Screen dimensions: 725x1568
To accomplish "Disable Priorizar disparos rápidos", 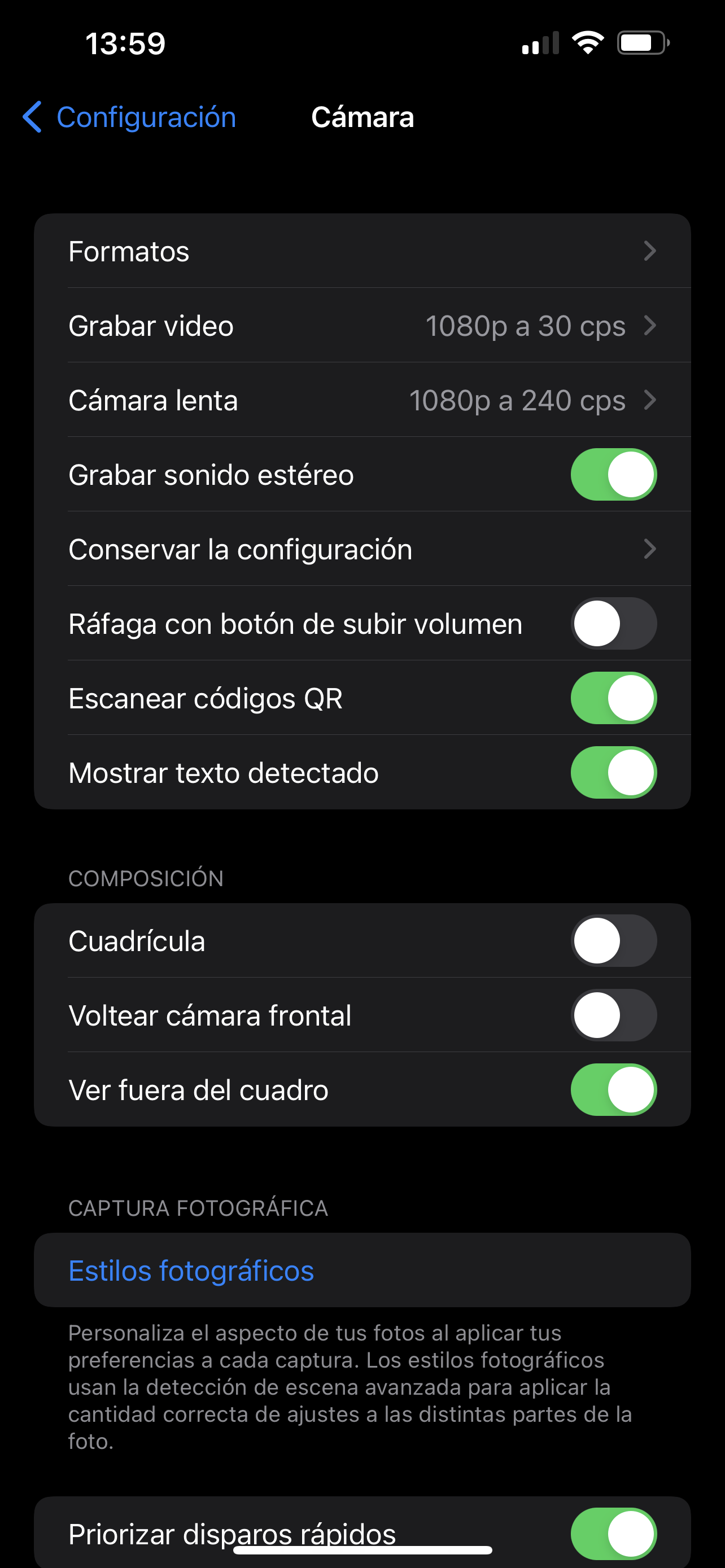I will tap(613, 1532).
